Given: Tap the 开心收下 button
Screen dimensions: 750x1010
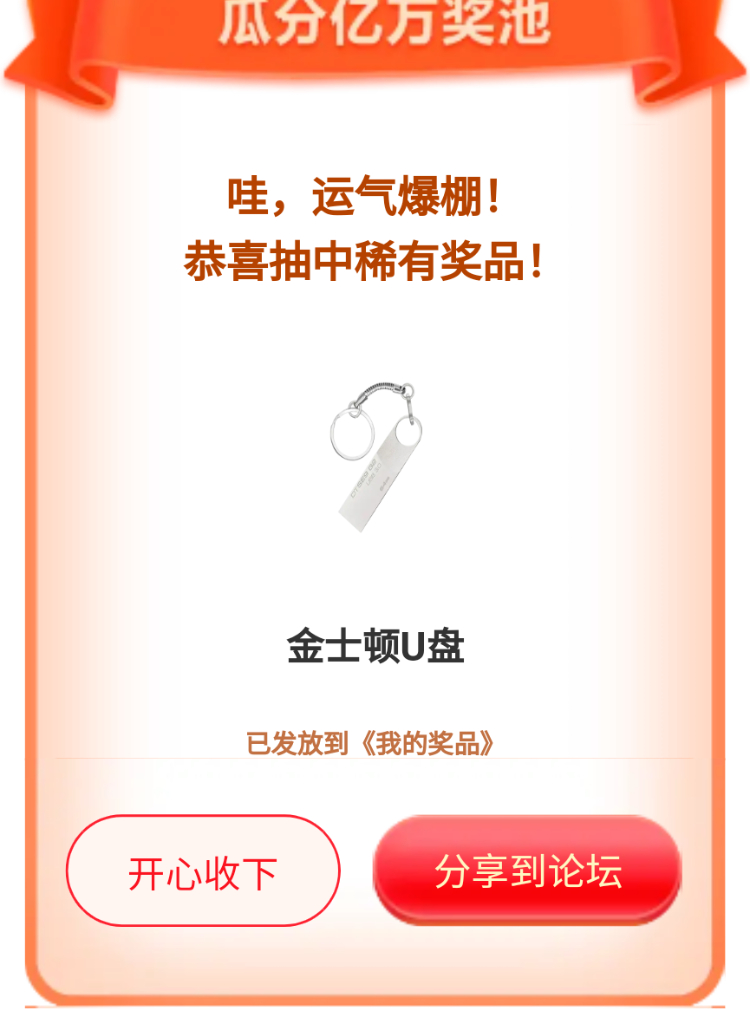Looking at the screenshot, I should pyautogui.click(x=203, y=871).
